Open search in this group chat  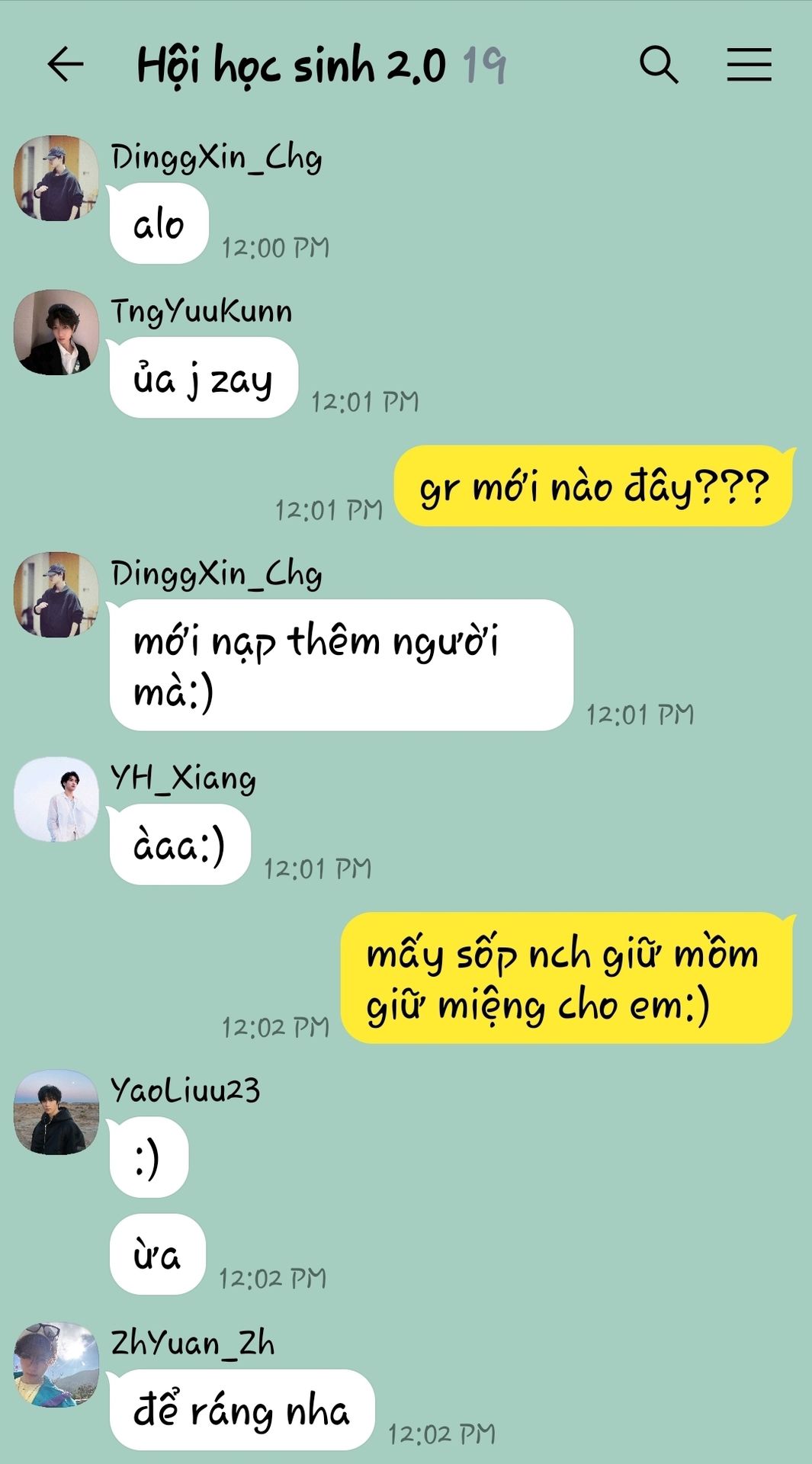(659, 64)
